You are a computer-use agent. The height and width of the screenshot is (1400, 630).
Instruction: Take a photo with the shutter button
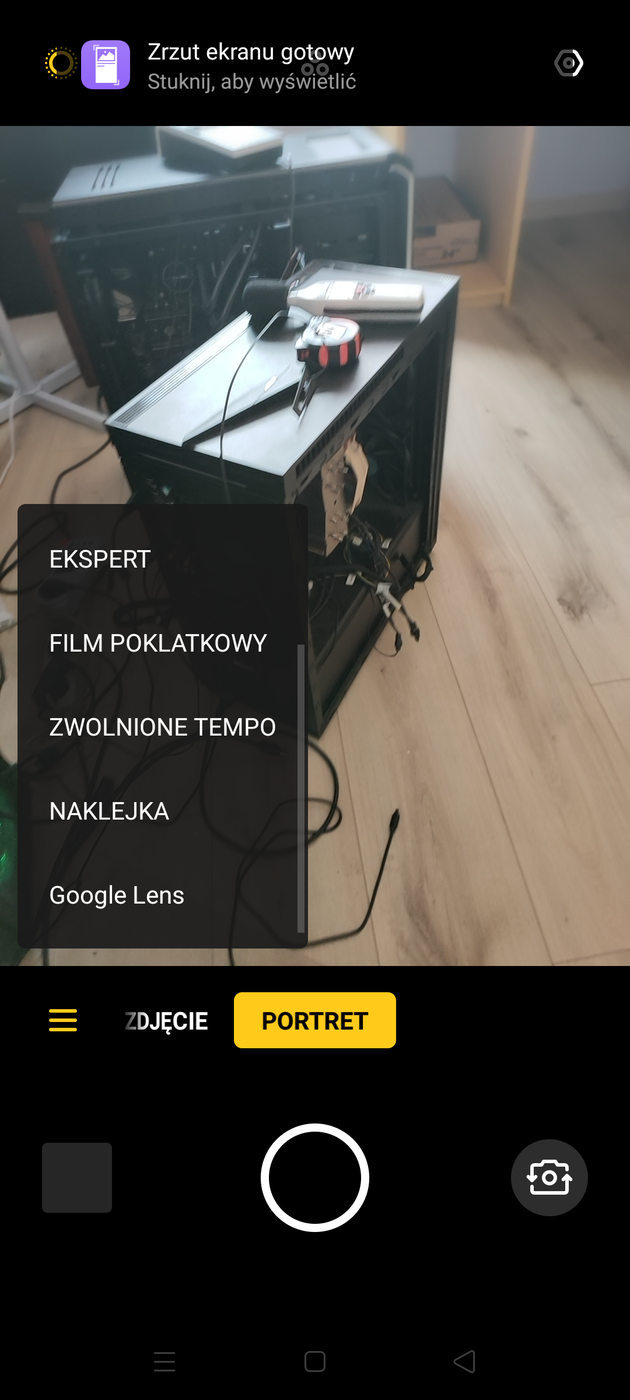pyautogui.click(x=315, y=1177)
